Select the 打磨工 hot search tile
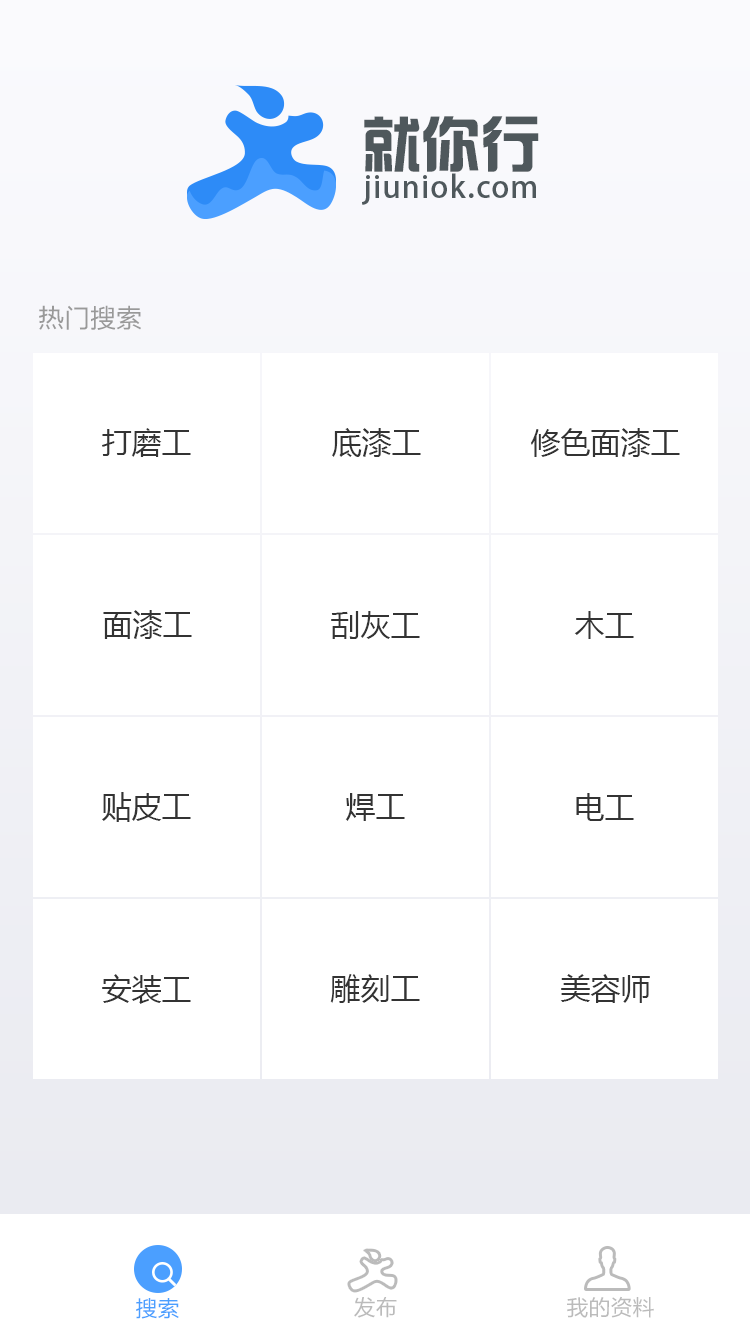 (146, 443)
